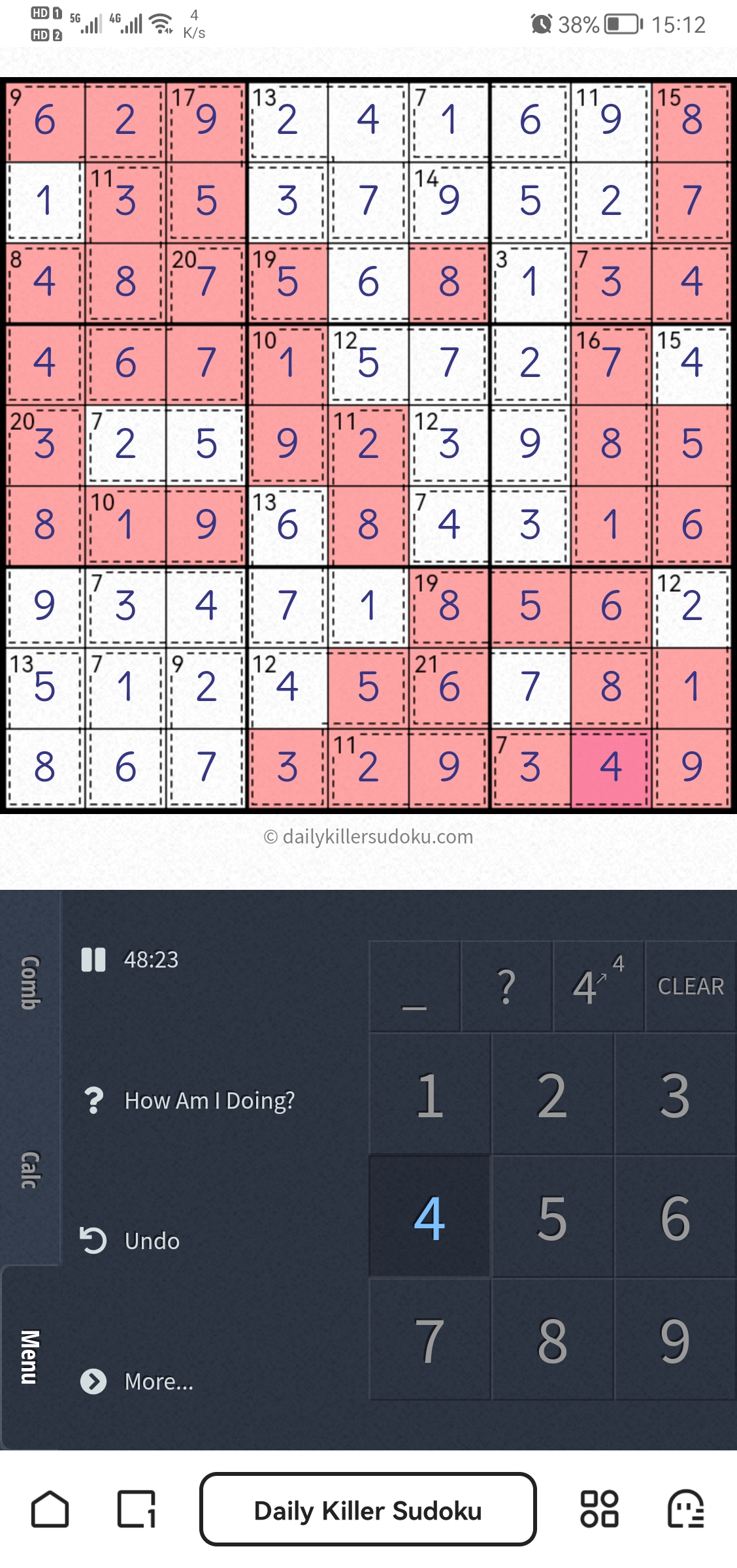Enter number 9 from the keypad
This screenshot has height=1568, width=737.
click(675, 1341)
